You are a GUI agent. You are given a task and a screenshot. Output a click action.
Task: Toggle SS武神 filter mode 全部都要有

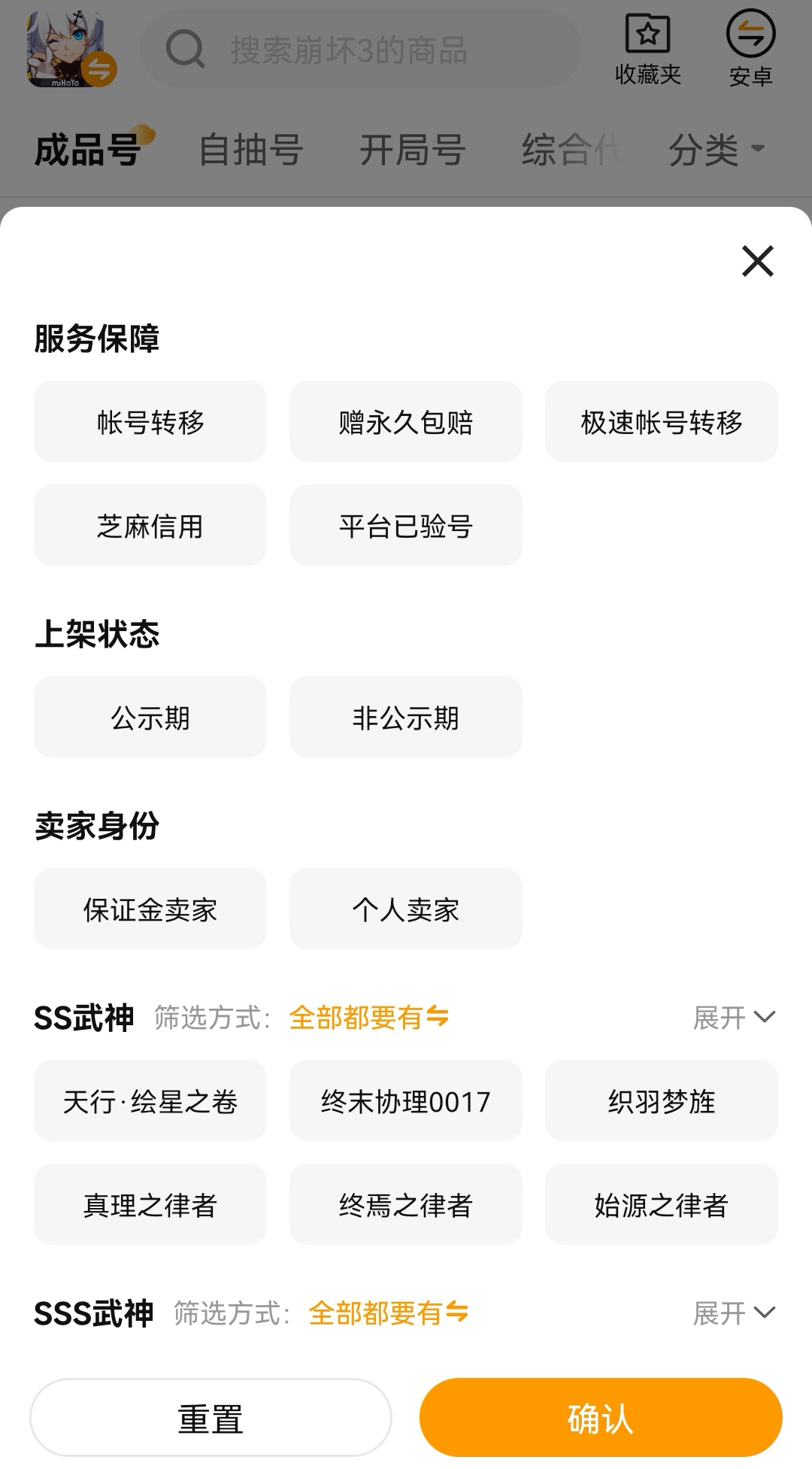[x=368, y=1018]
